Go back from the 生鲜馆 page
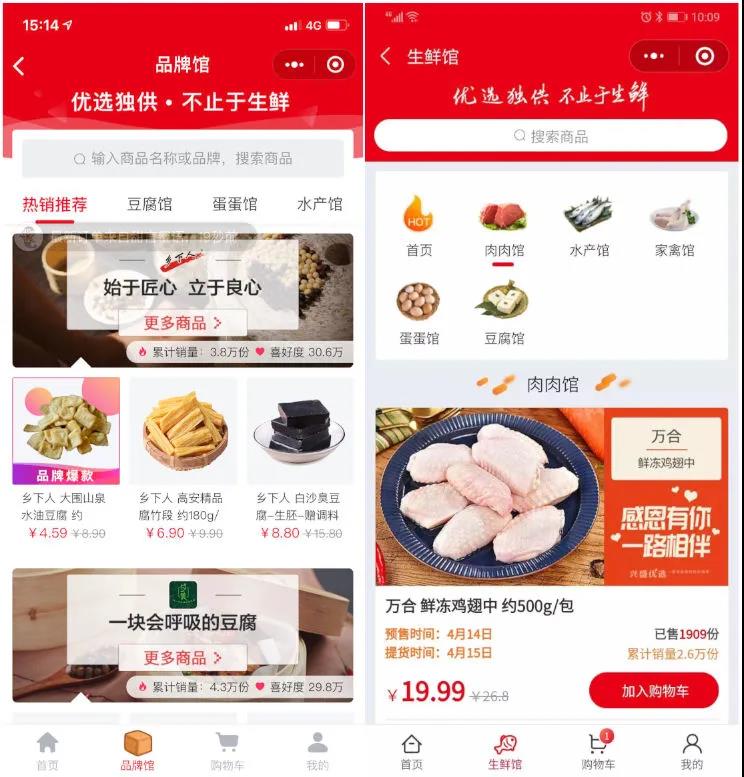The height and width of the screenshot is (777, 744). (x=386, y=56)
